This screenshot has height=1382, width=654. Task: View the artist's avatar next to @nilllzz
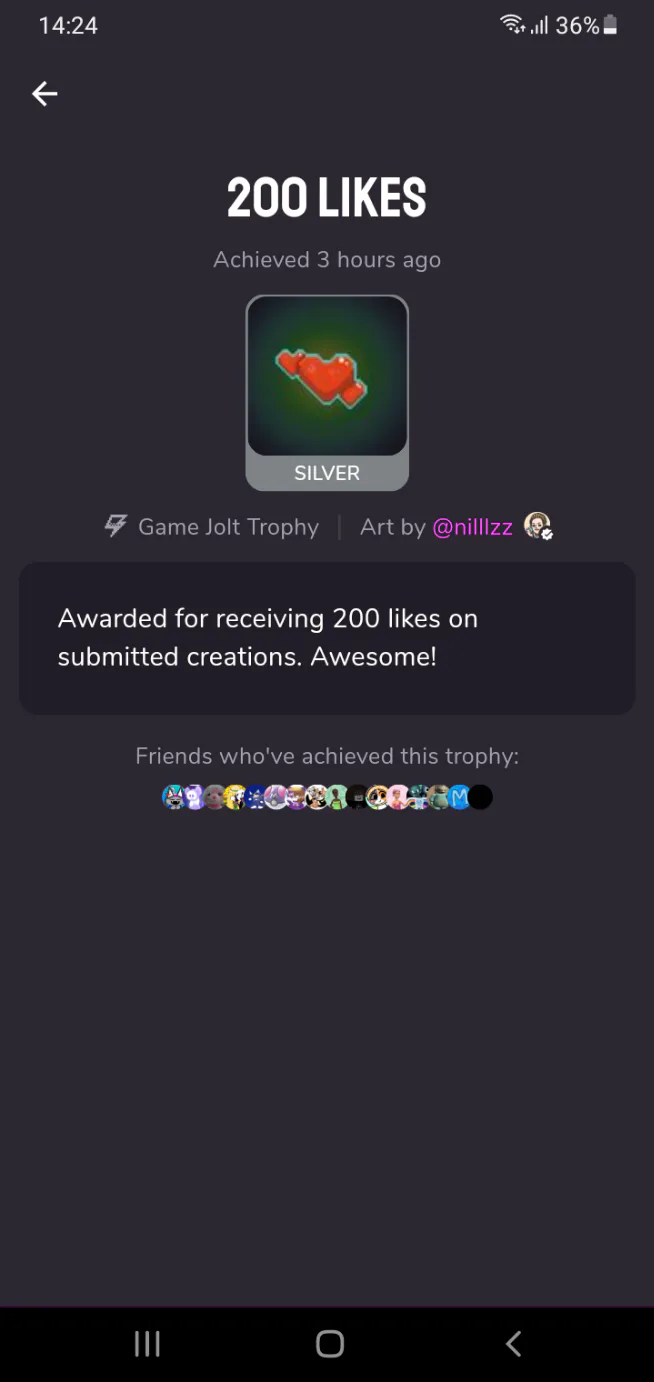(x=538, y=526)
